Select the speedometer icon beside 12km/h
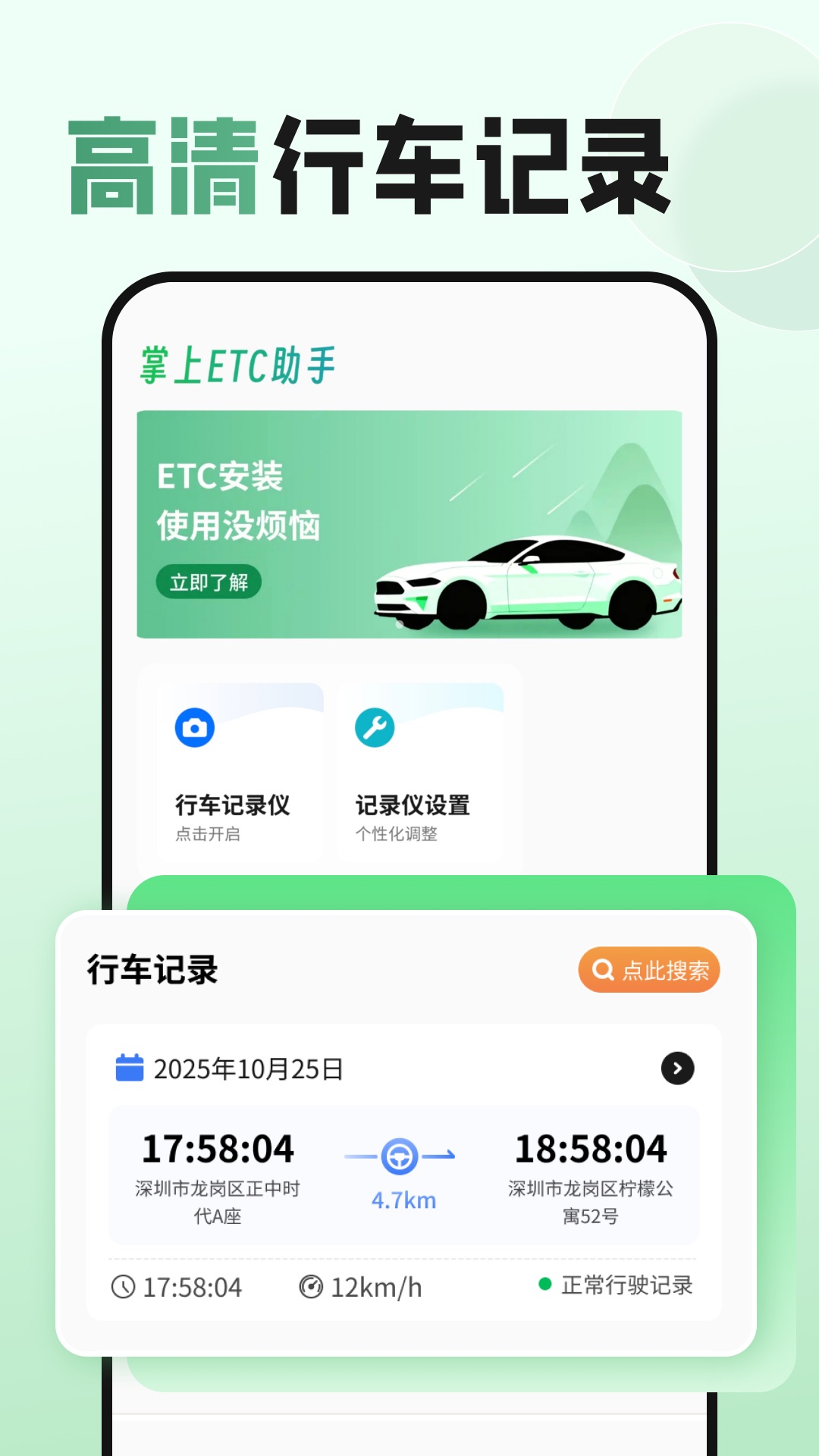Image resolution: width=819 pixels, height=1456 pixels. (312, 1286)
